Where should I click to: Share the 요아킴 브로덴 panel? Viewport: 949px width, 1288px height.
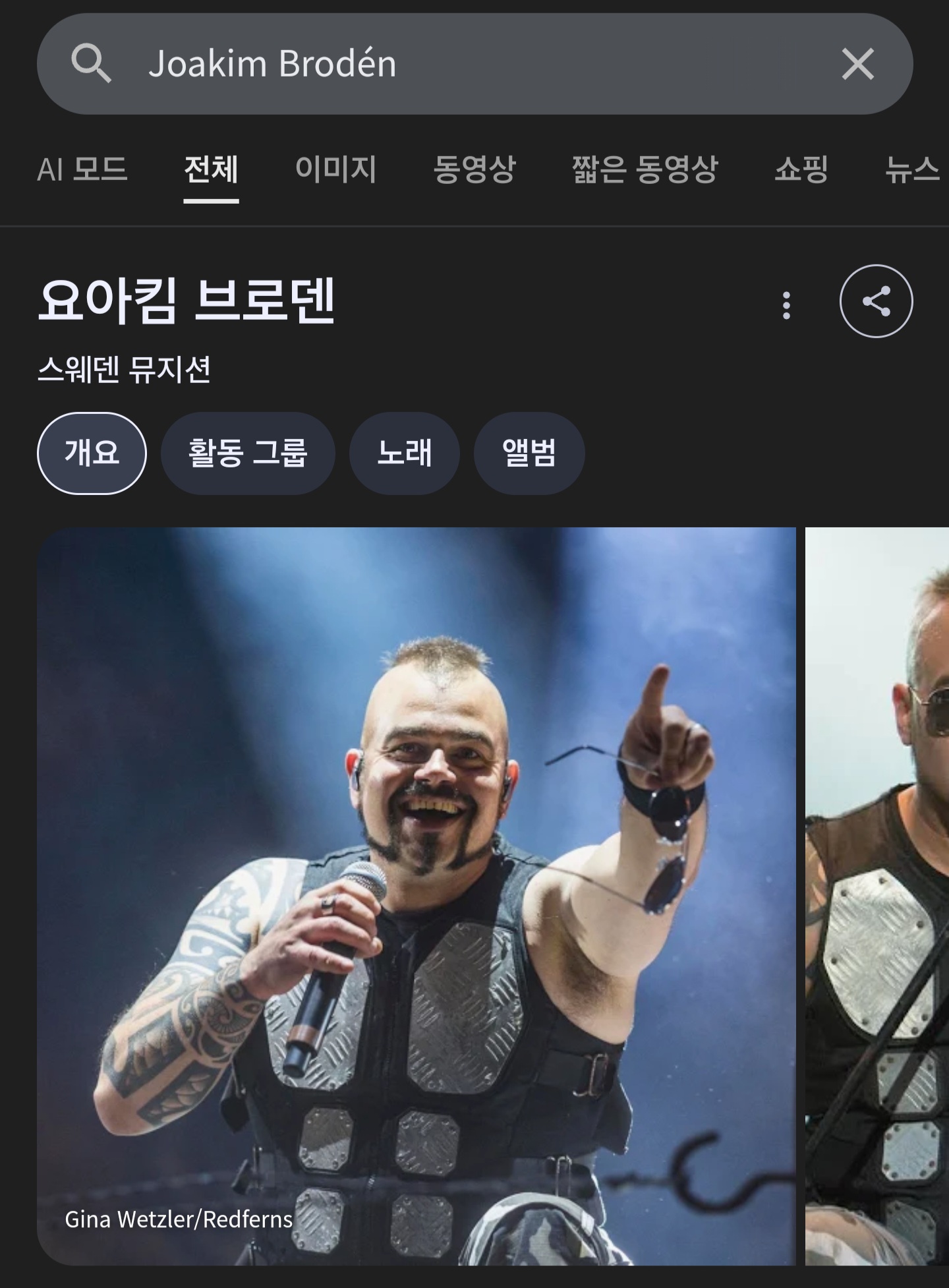876,301
